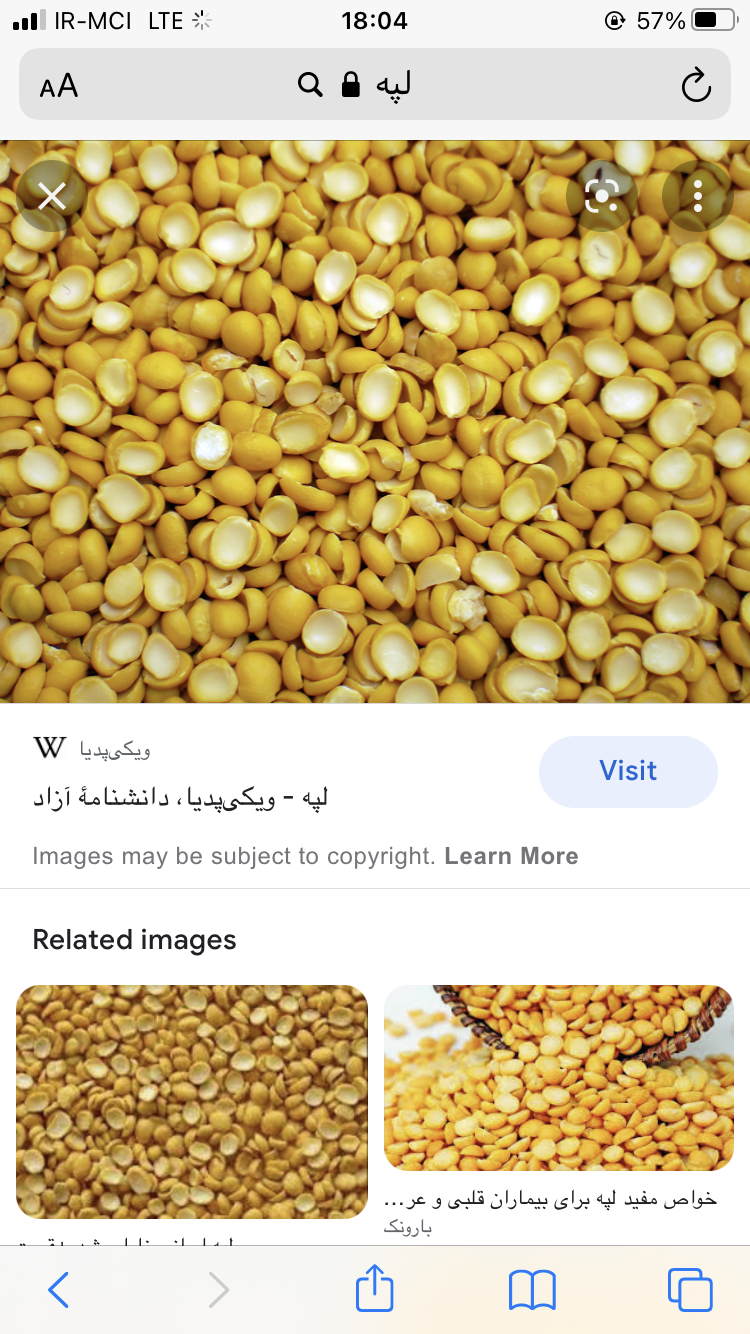This screenshot has width=750, height=1334.
Task: Tap the Visit button
Action: coord(628,771)
